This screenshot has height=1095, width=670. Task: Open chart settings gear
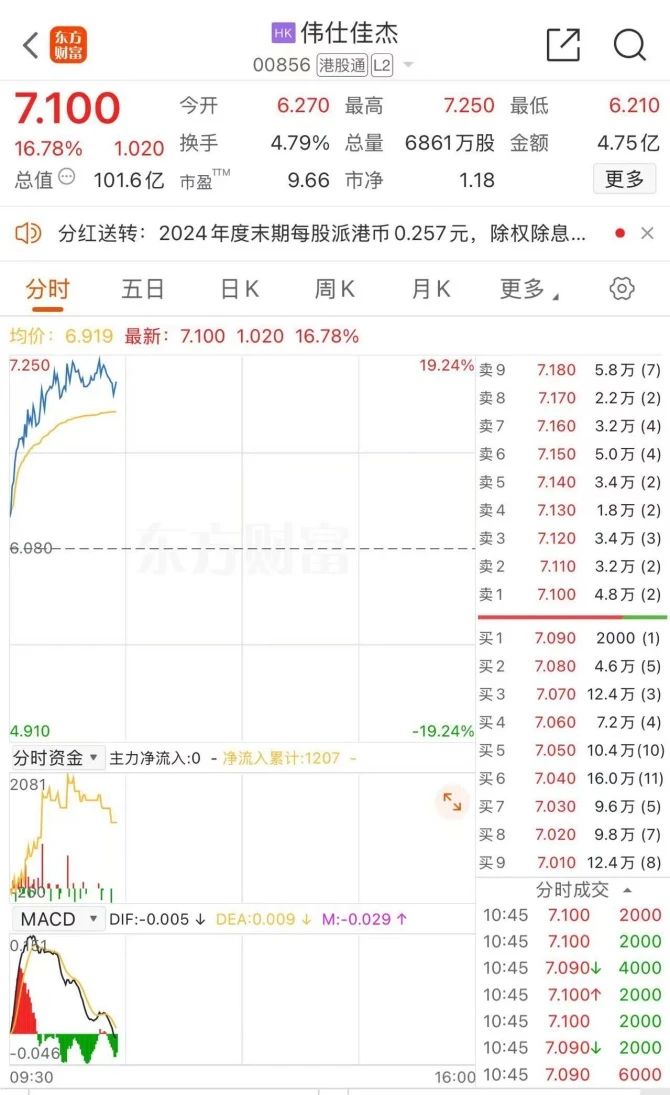(622, 288)
